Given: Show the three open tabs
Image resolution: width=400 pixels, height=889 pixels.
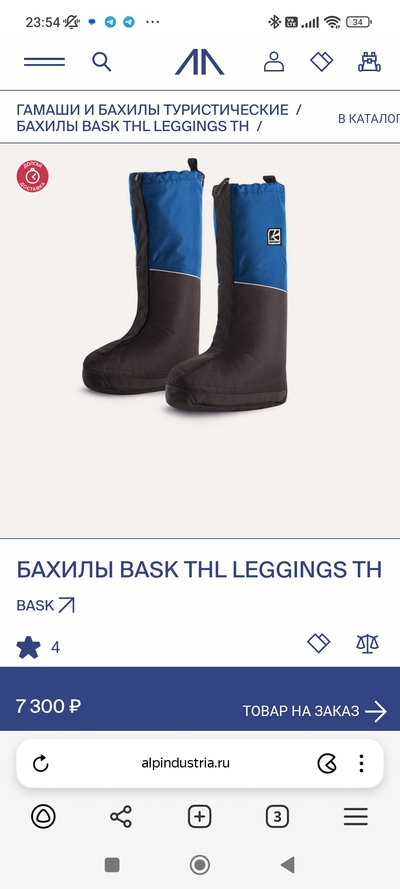Looking at the screenshot, I should (x=277, y=817).
